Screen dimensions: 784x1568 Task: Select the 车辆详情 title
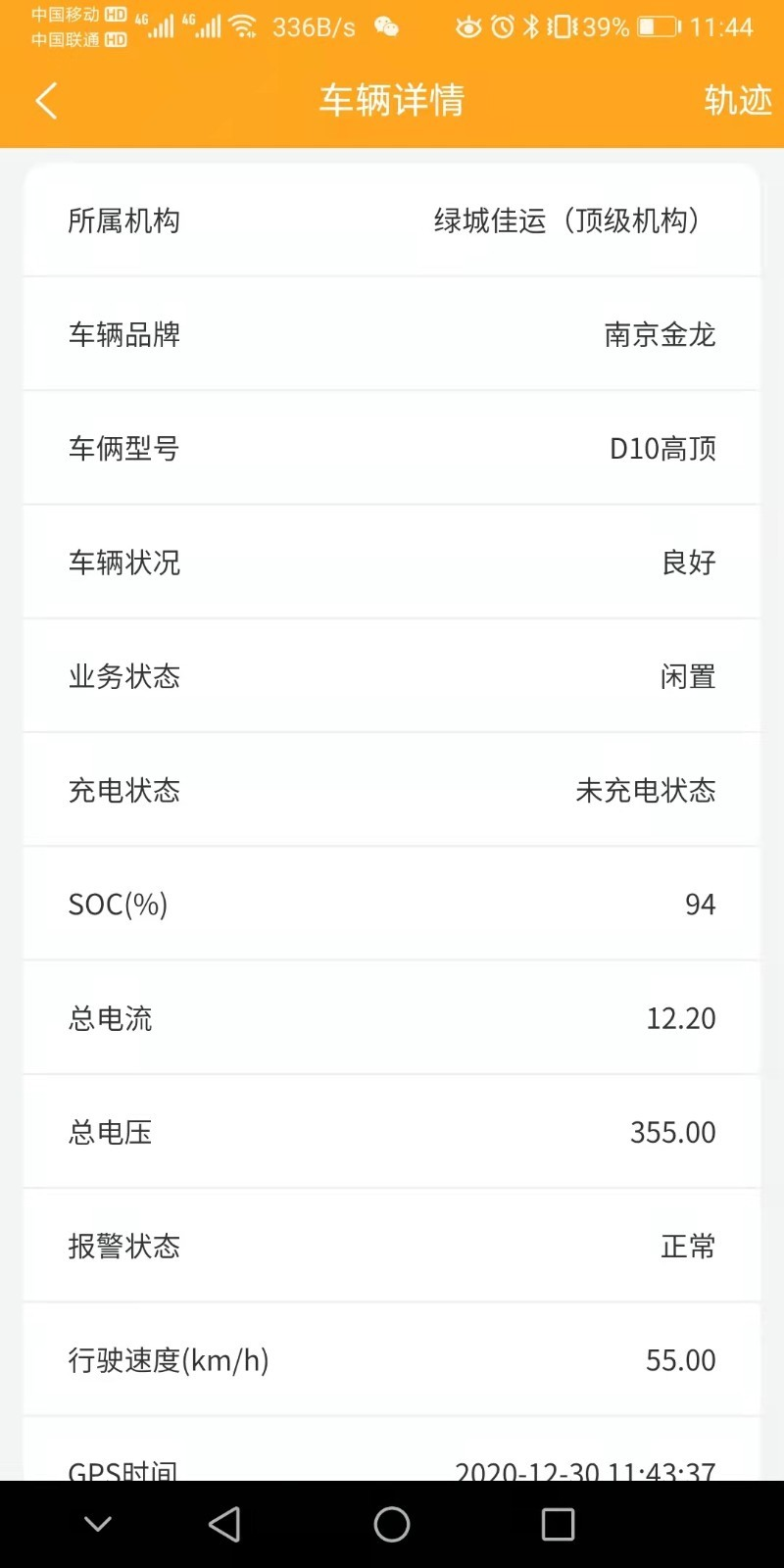click(x=391, y=100)
